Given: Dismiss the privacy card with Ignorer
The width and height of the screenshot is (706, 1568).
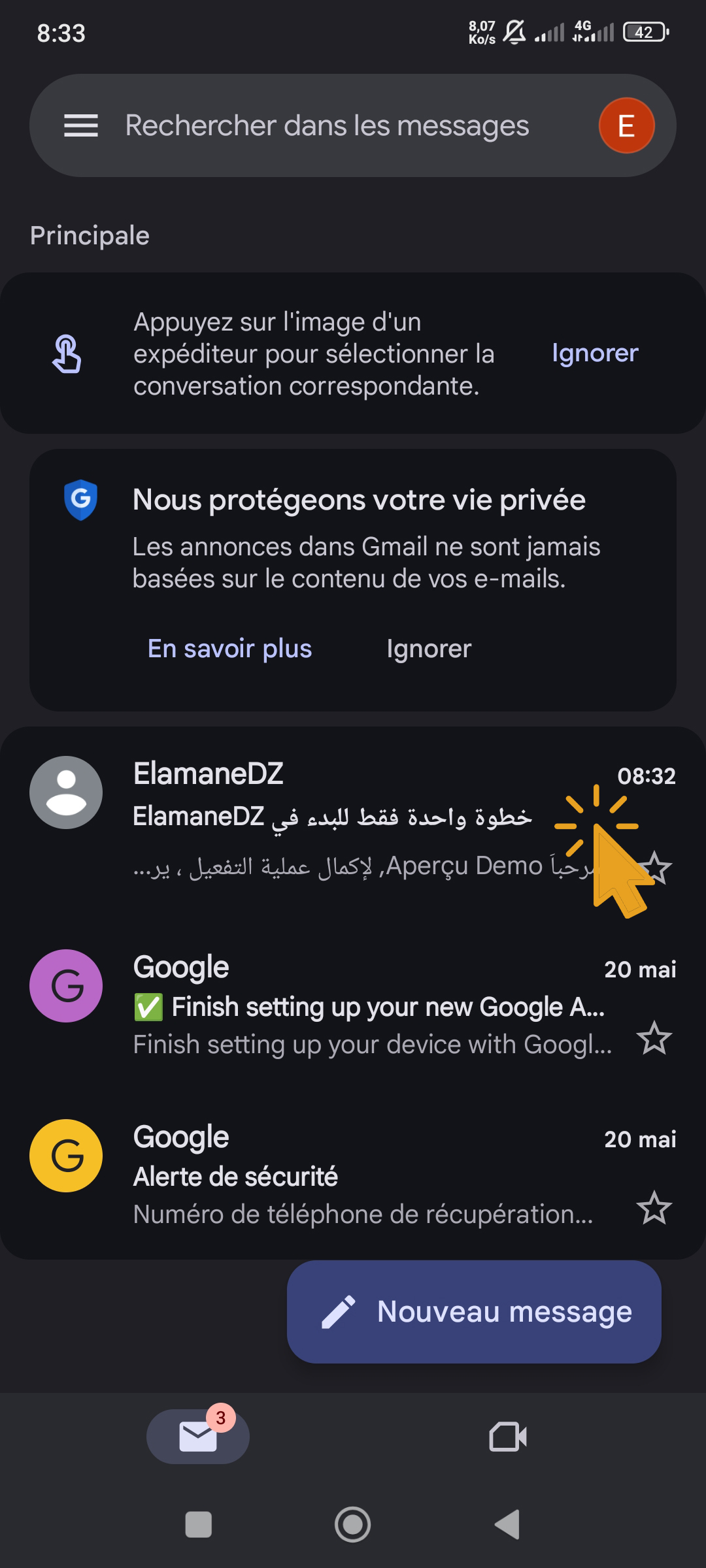Looking at the screenshot, I should (x=429, y=649).
